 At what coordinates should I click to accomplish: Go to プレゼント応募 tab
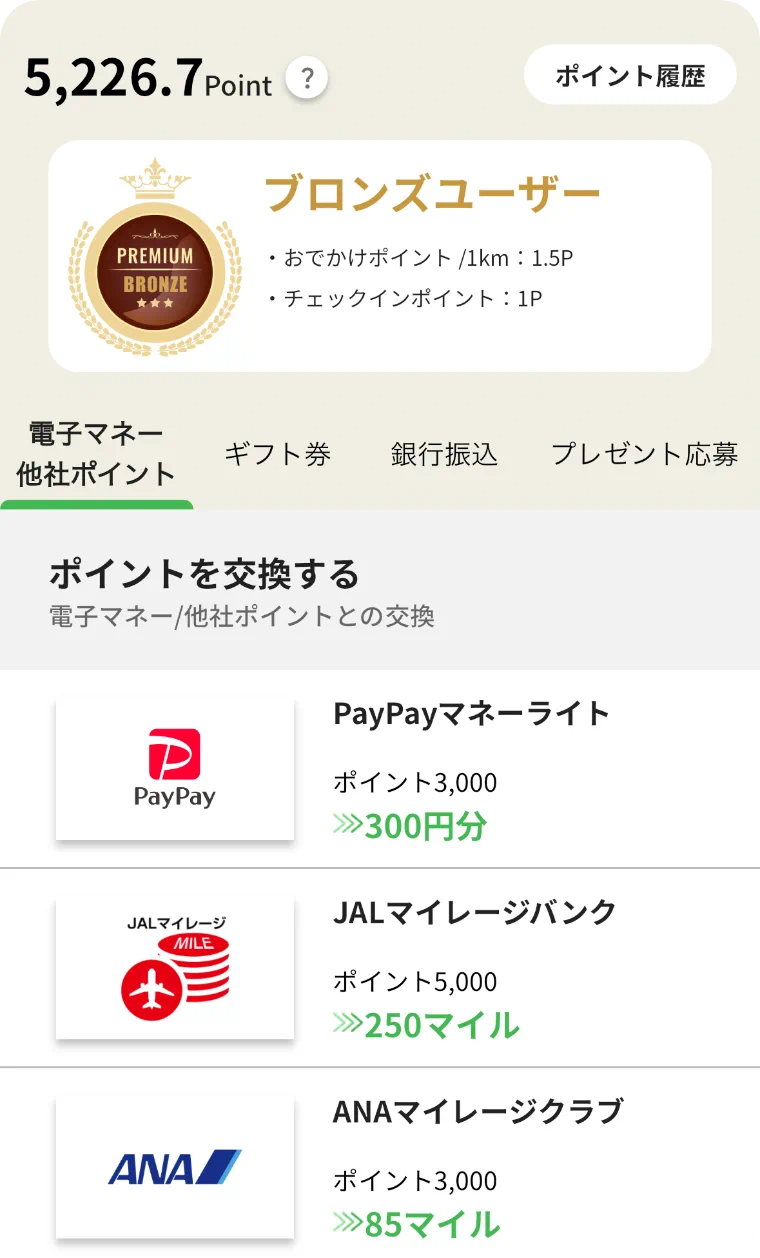645,454
